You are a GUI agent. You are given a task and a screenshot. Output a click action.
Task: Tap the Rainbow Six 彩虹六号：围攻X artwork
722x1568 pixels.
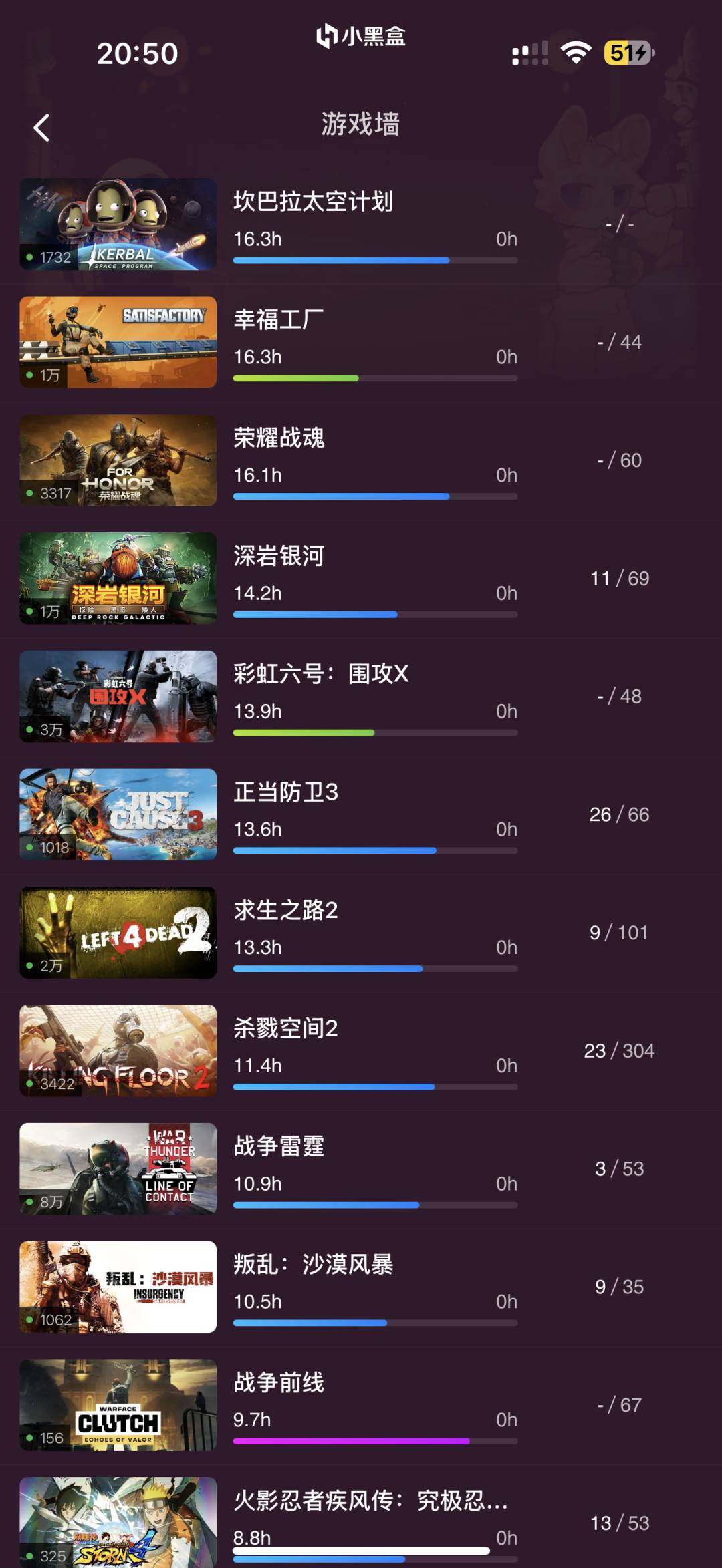(x=118, y=696)
